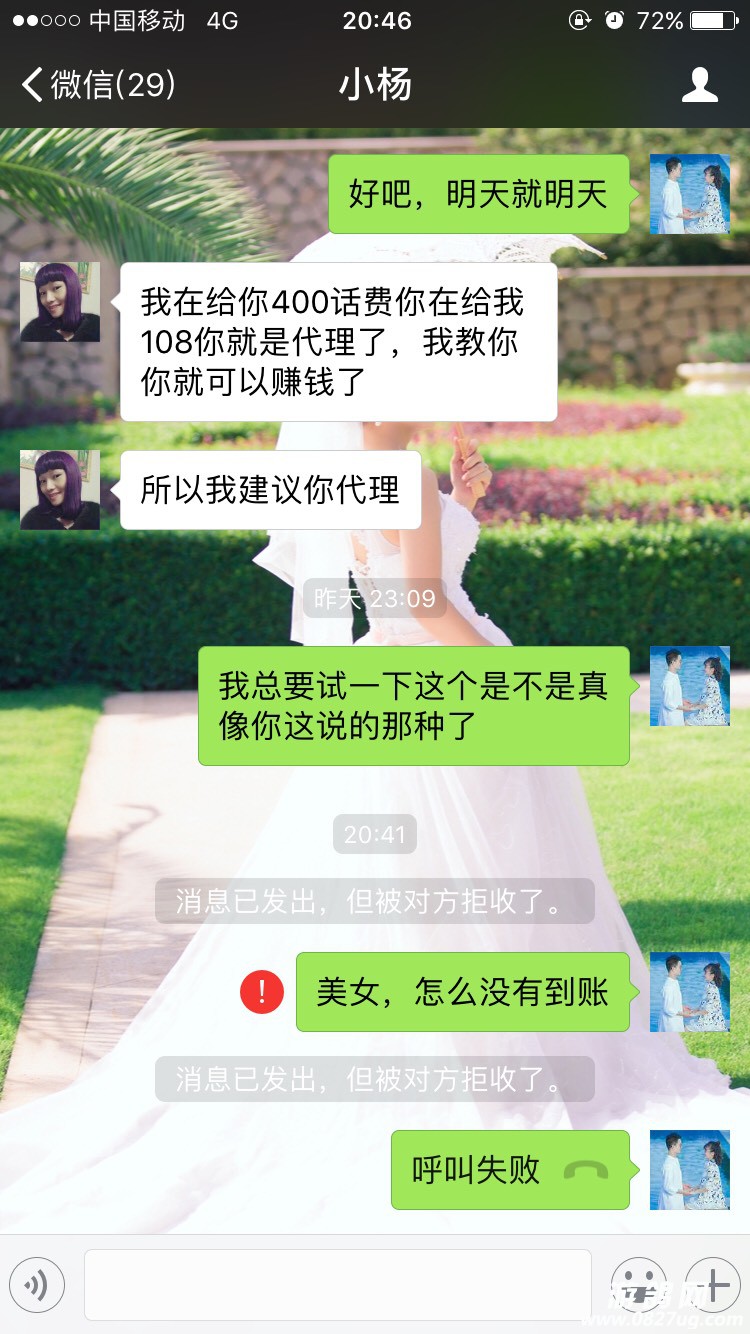Open the purple-haired contact's avatar beside 所以我建议你代理
Viewport: 750px width, 1334px height.
(x=60, y=490)
